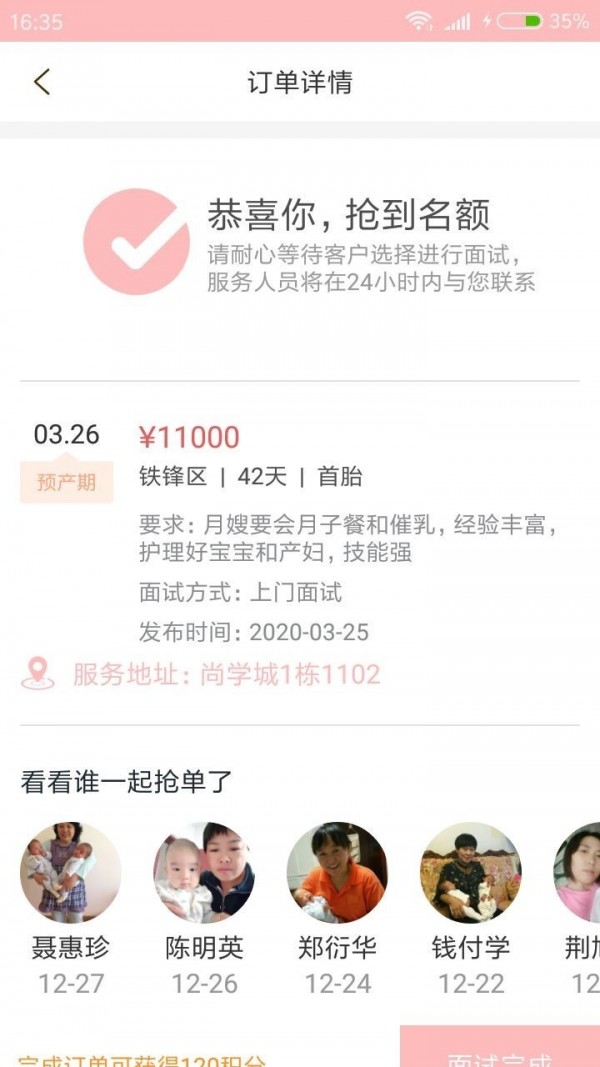Screen dimensions: 600x1067
Task: Go back from the order details page
Action: 42,82
